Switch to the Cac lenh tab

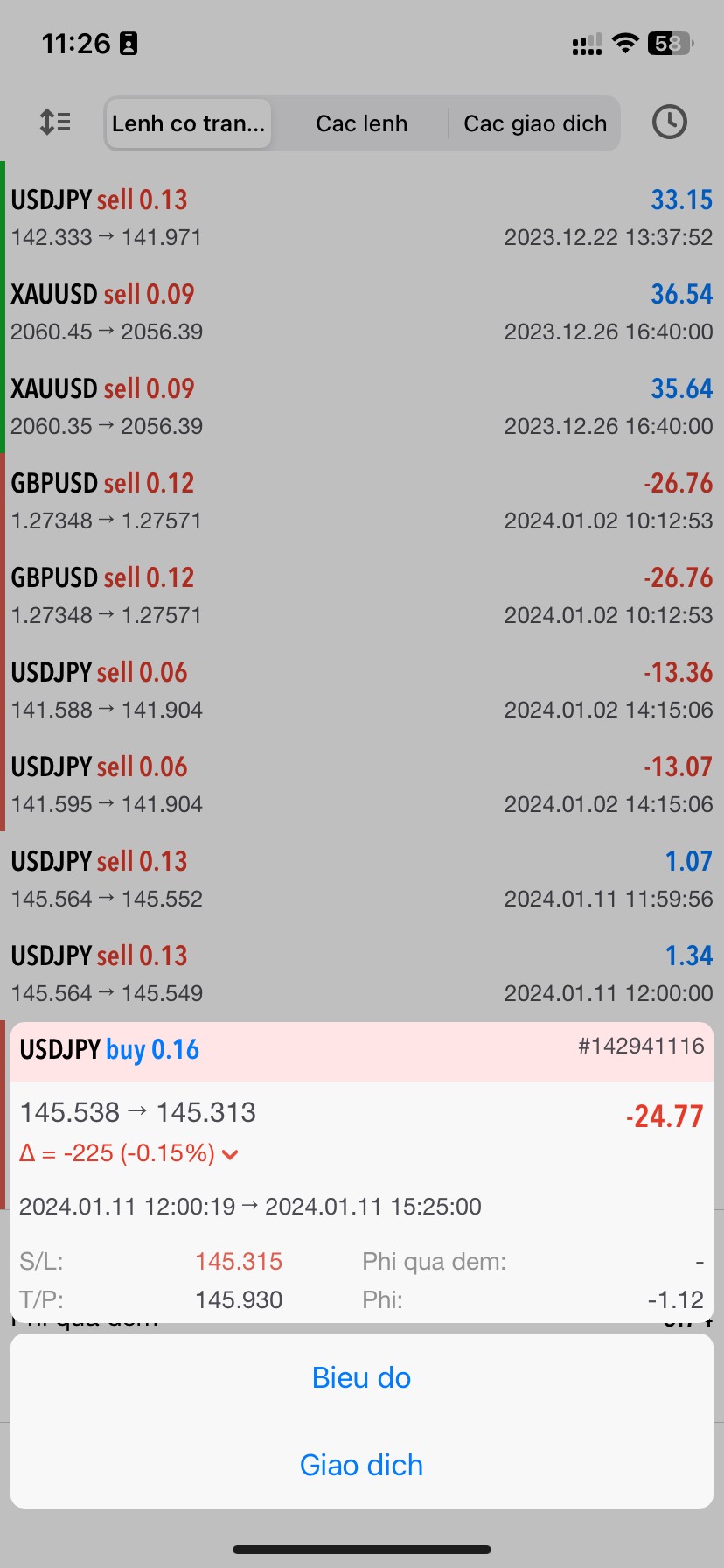(361, 123)
